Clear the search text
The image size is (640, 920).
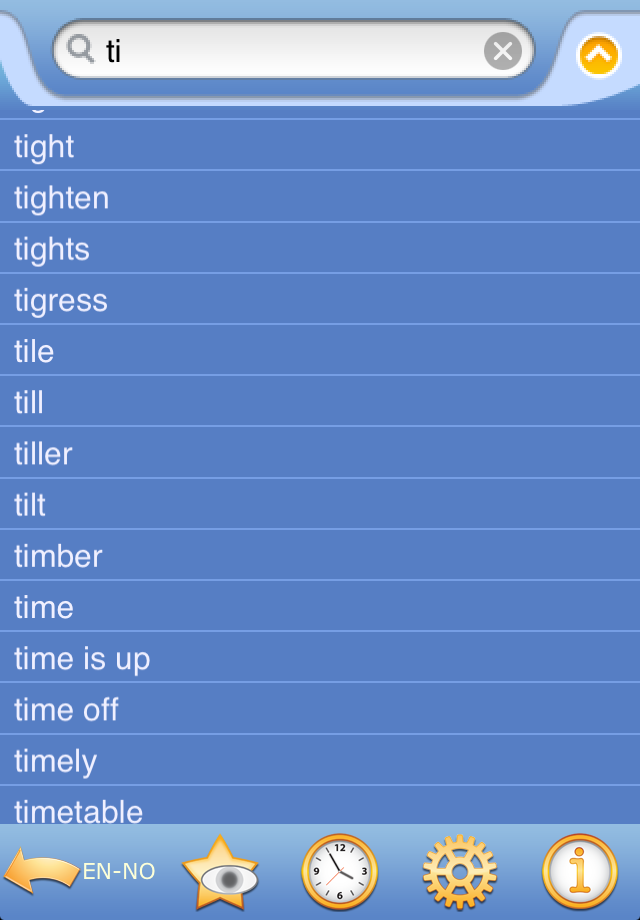coord(503,50)
